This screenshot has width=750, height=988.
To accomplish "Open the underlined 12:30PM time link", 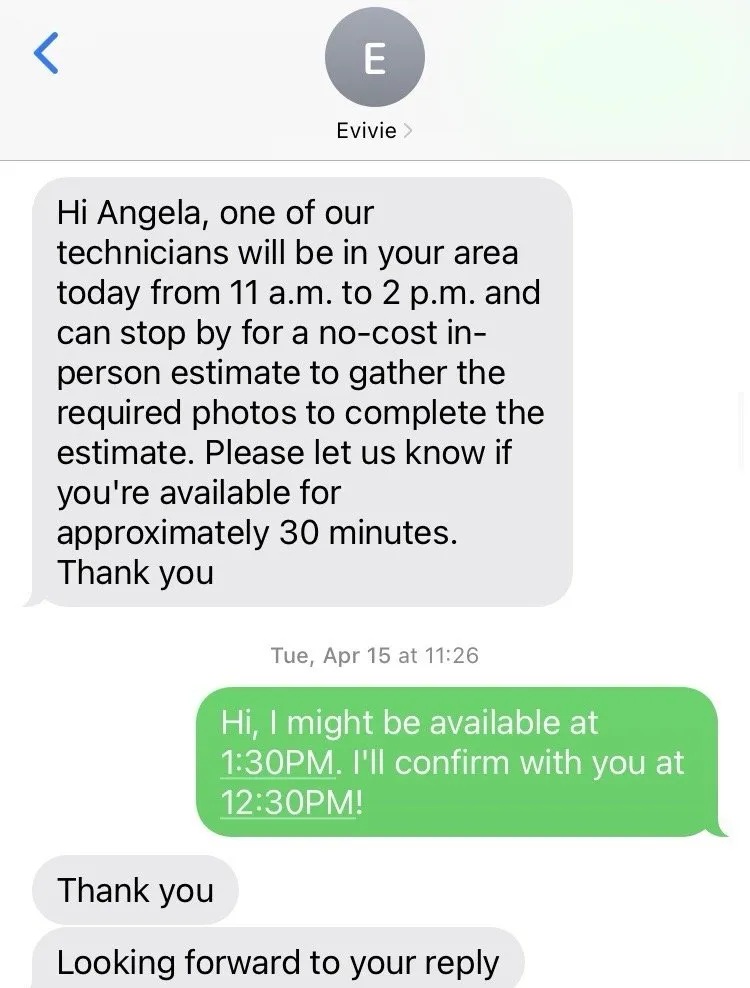I will (287, 803).
